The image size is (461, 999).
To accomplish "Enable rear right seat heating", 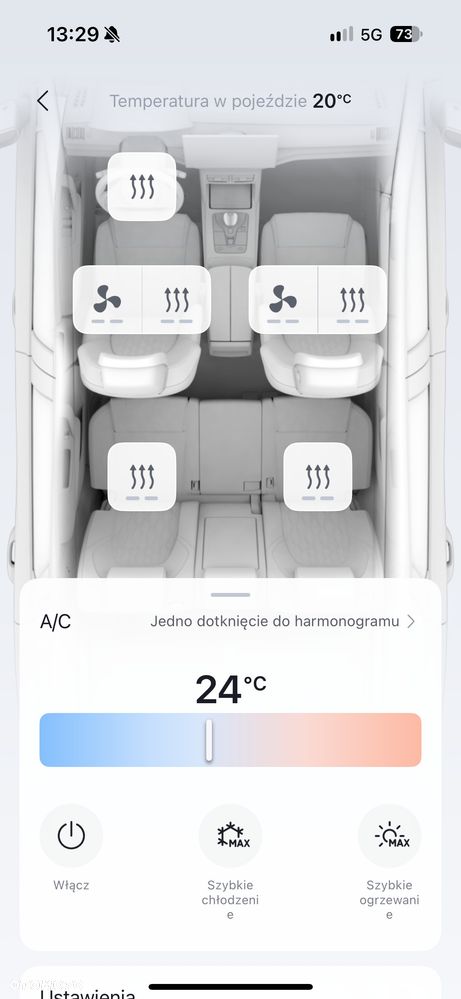I will (x=317, y=477).
